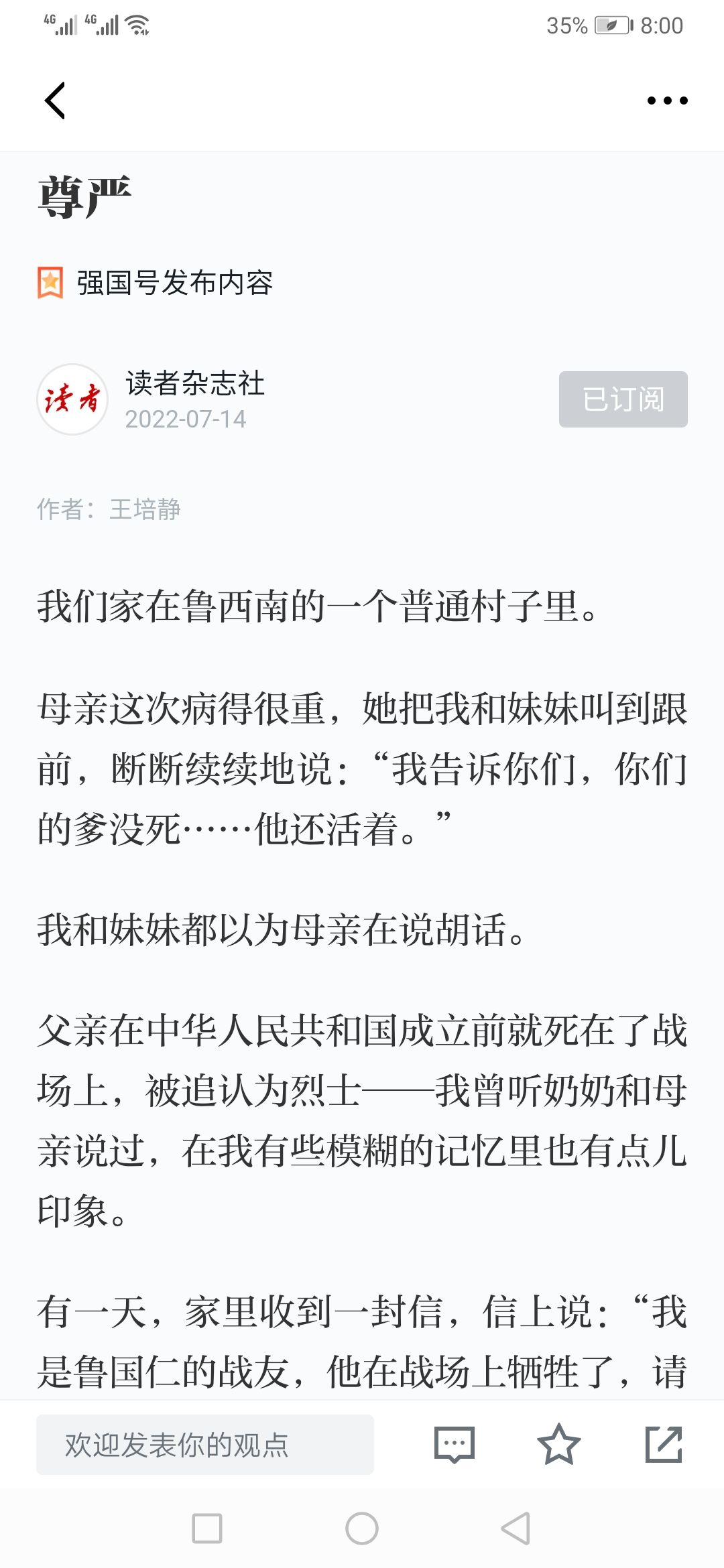Image resolution: width=724 pixels, height=1568 pixels.
Task: Open the three-dot overflow menu
Action: (667, 101)
